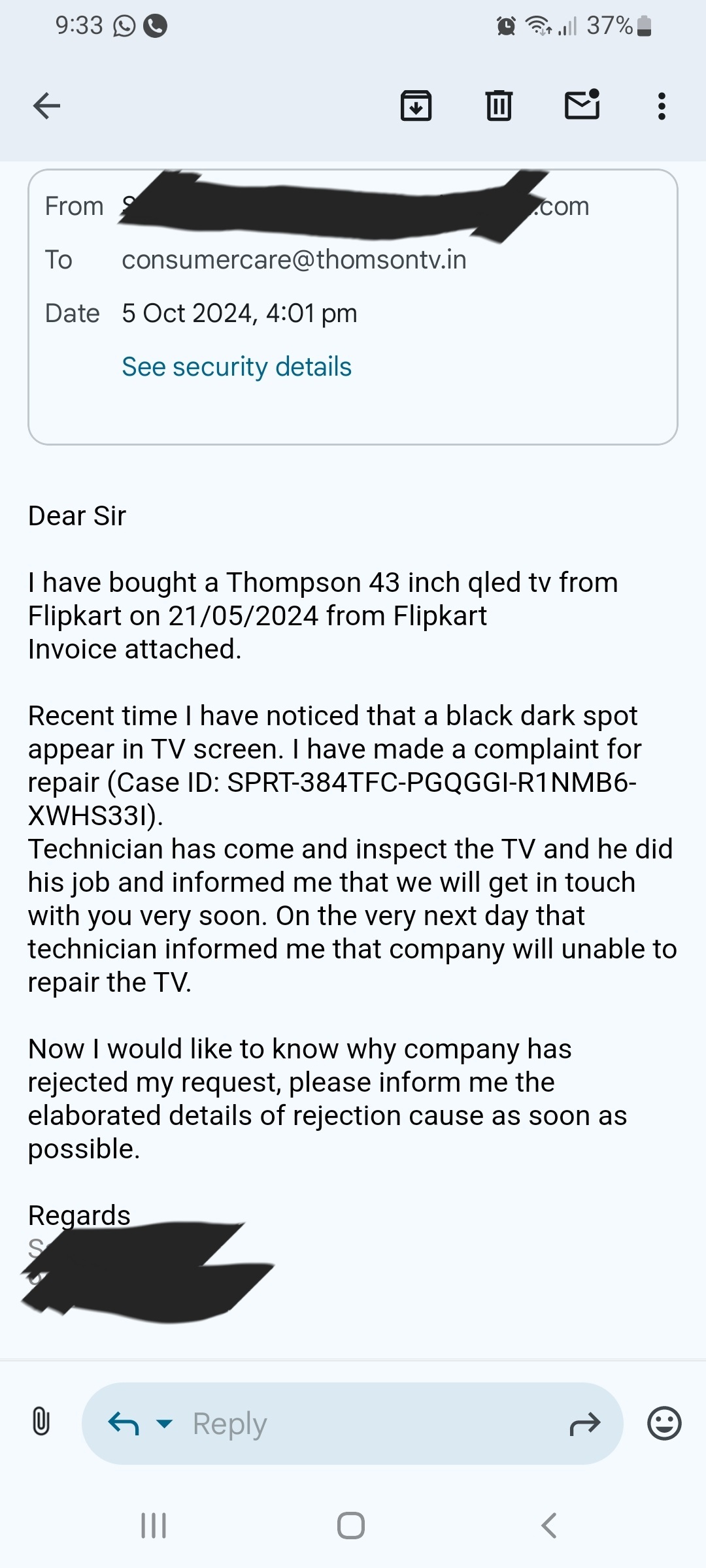Add an emoji reaction
Image resolution: width=706 pixels, height=1568 pixels.
tap(664, 1423)
